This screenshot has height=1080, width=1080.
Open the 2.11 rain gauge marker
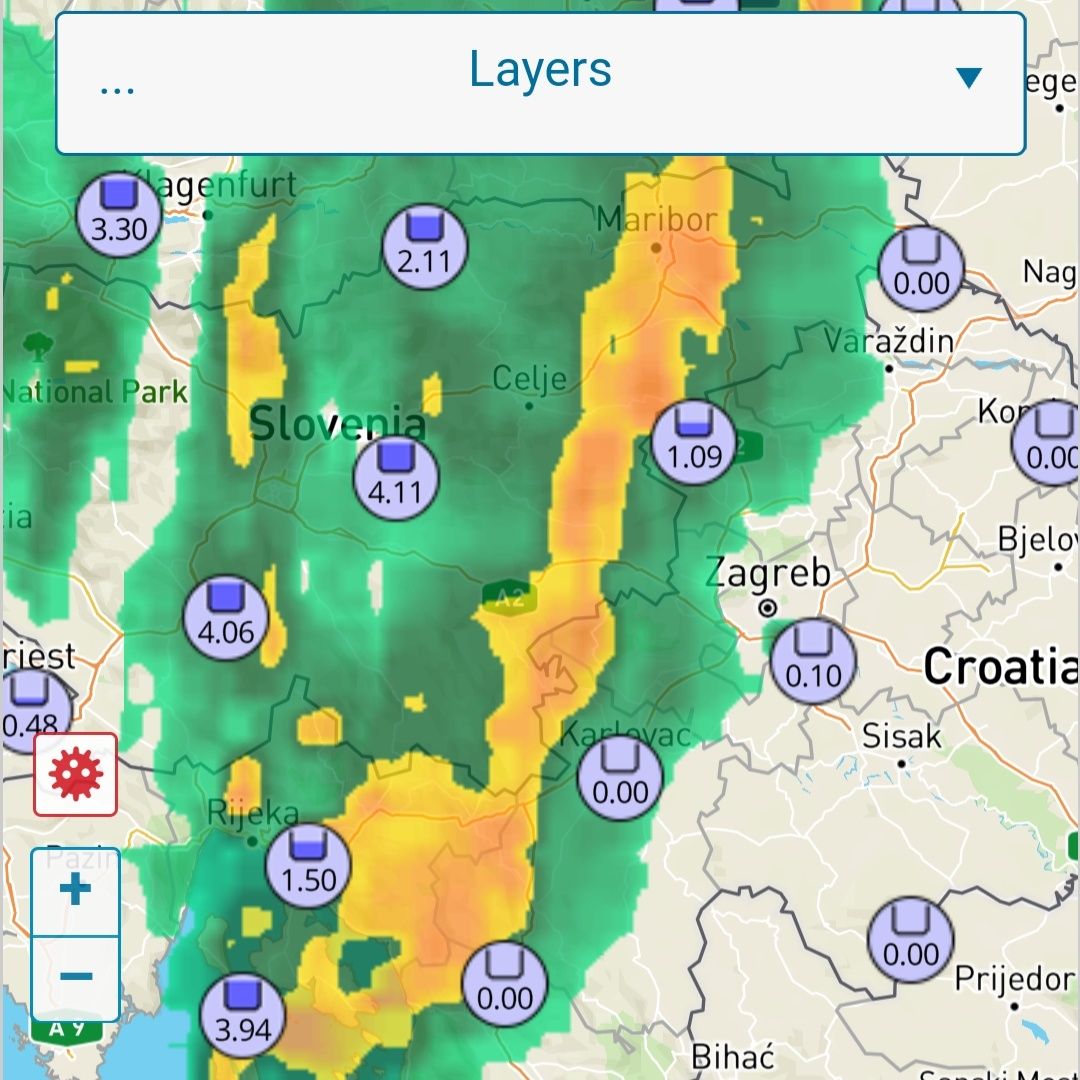coord(425,246)
